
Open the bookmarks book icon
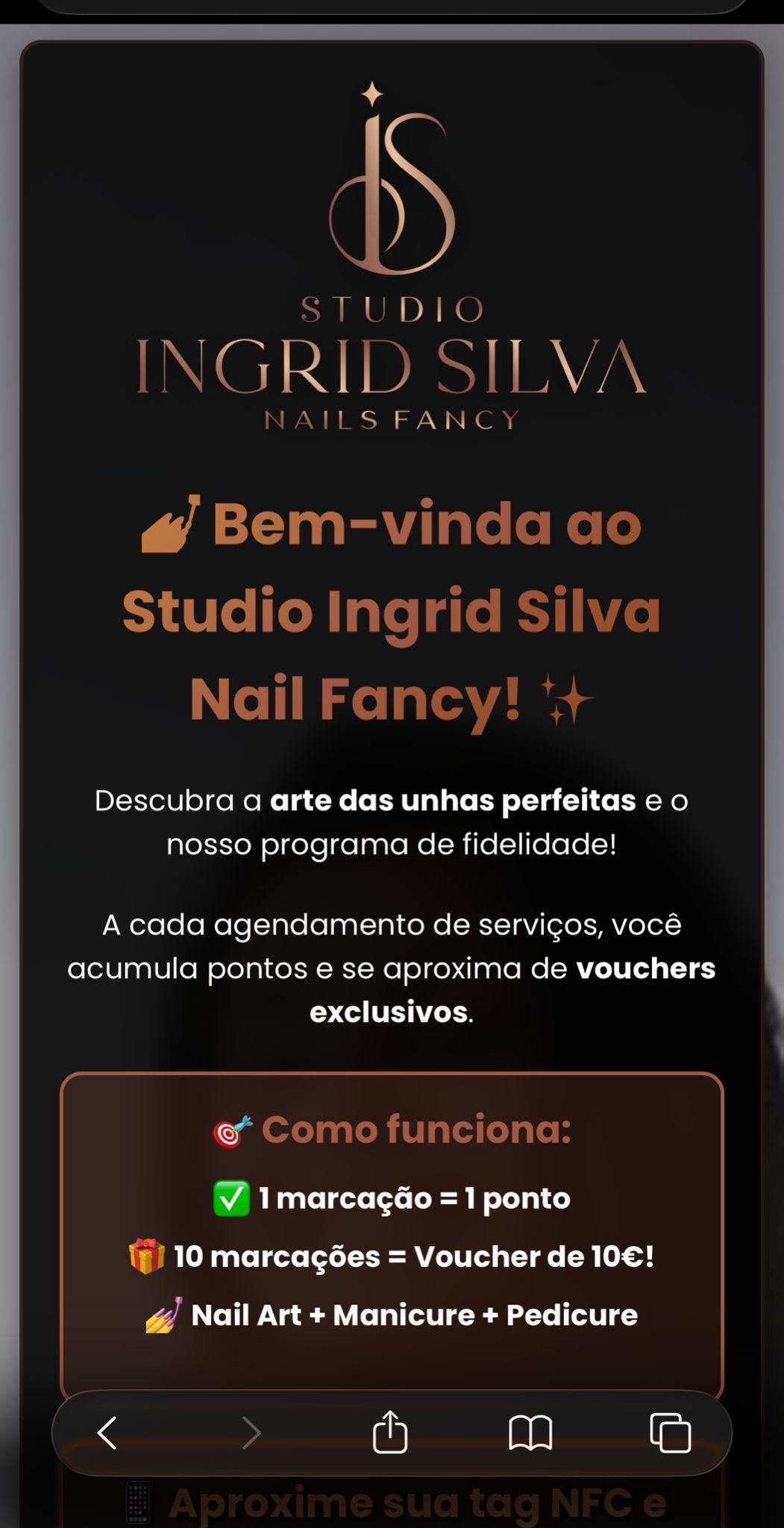point(530,1433)
